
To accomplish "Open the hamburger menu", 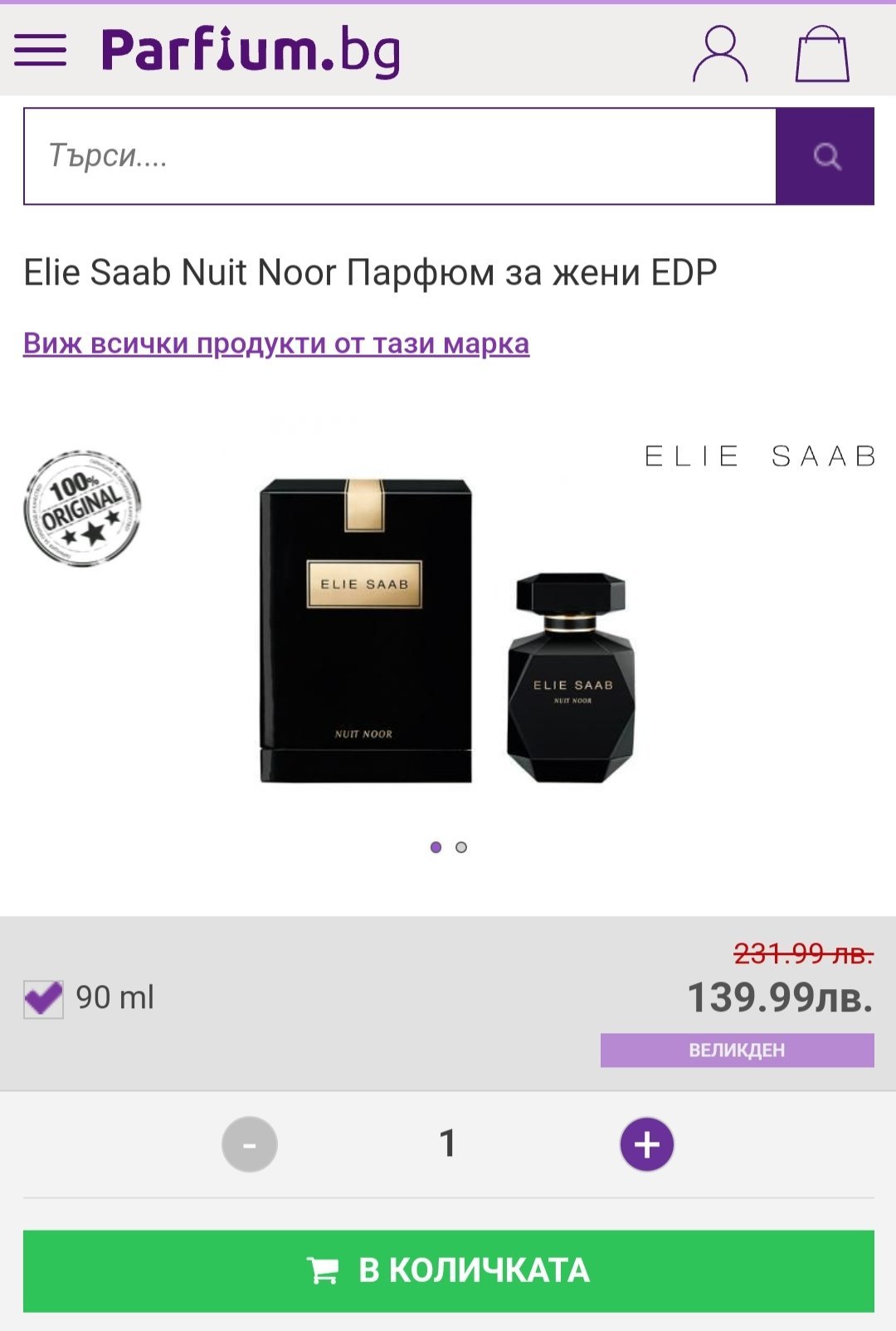I will 40,51.
